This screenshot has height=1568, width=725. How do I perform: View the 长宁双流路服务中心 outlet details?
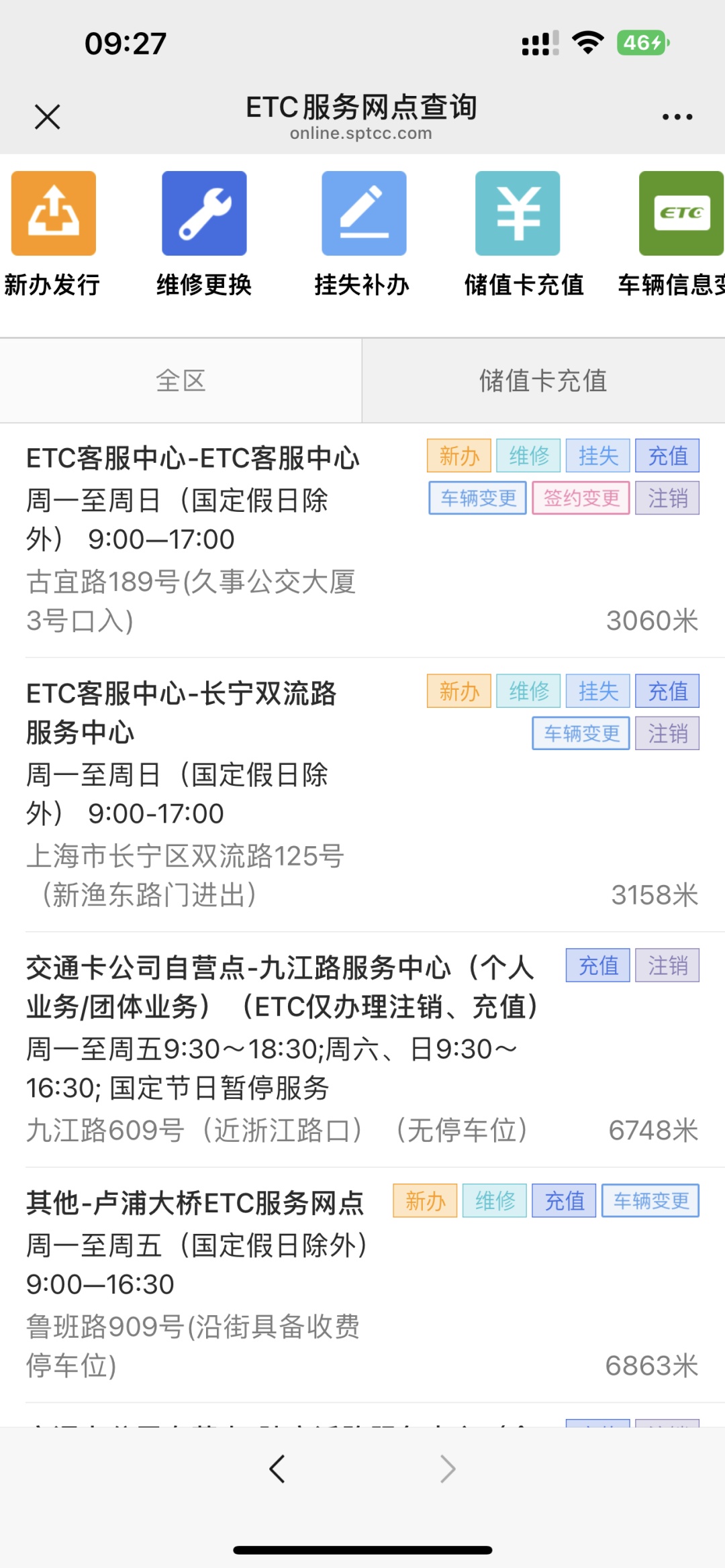[x=201, y=794]
